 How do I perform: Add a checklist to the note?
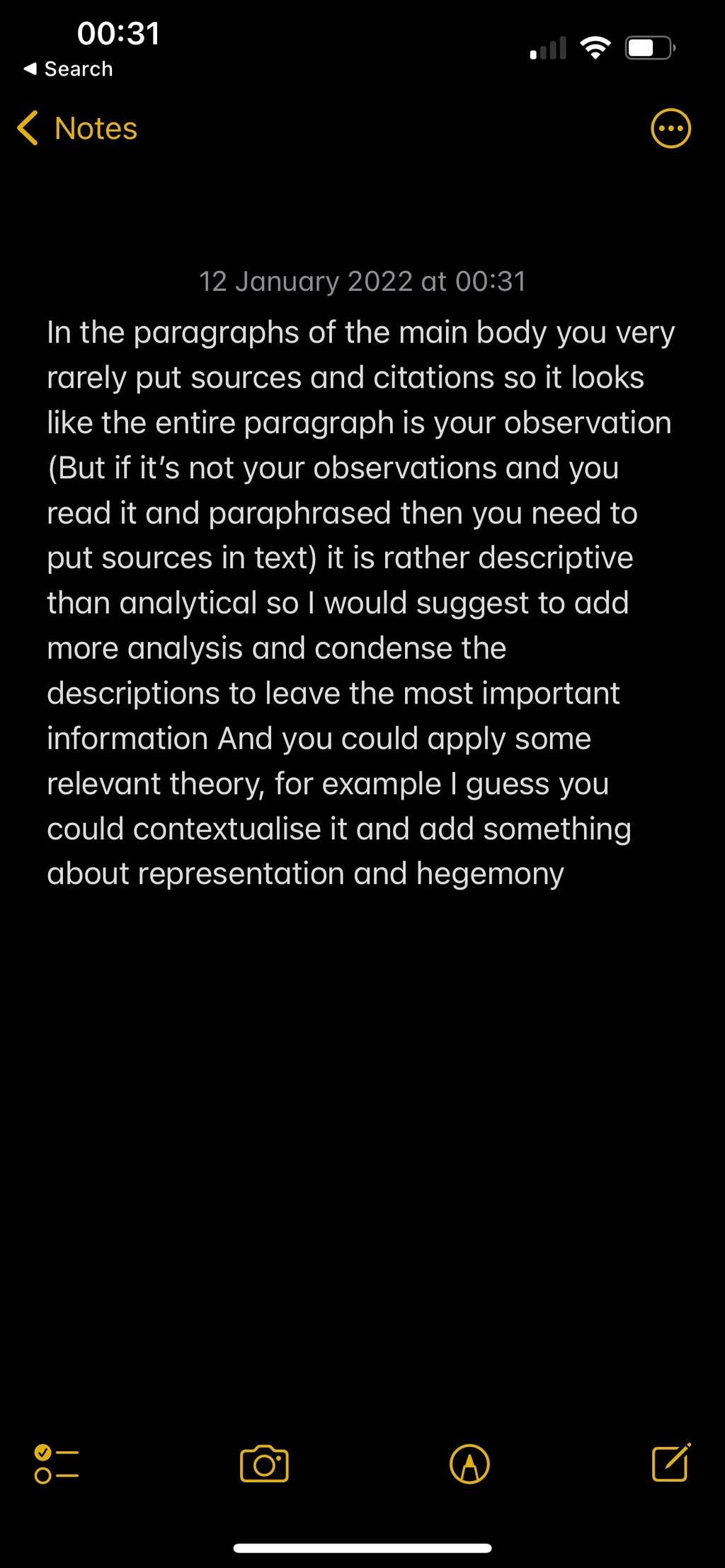tap(57, 1463)
